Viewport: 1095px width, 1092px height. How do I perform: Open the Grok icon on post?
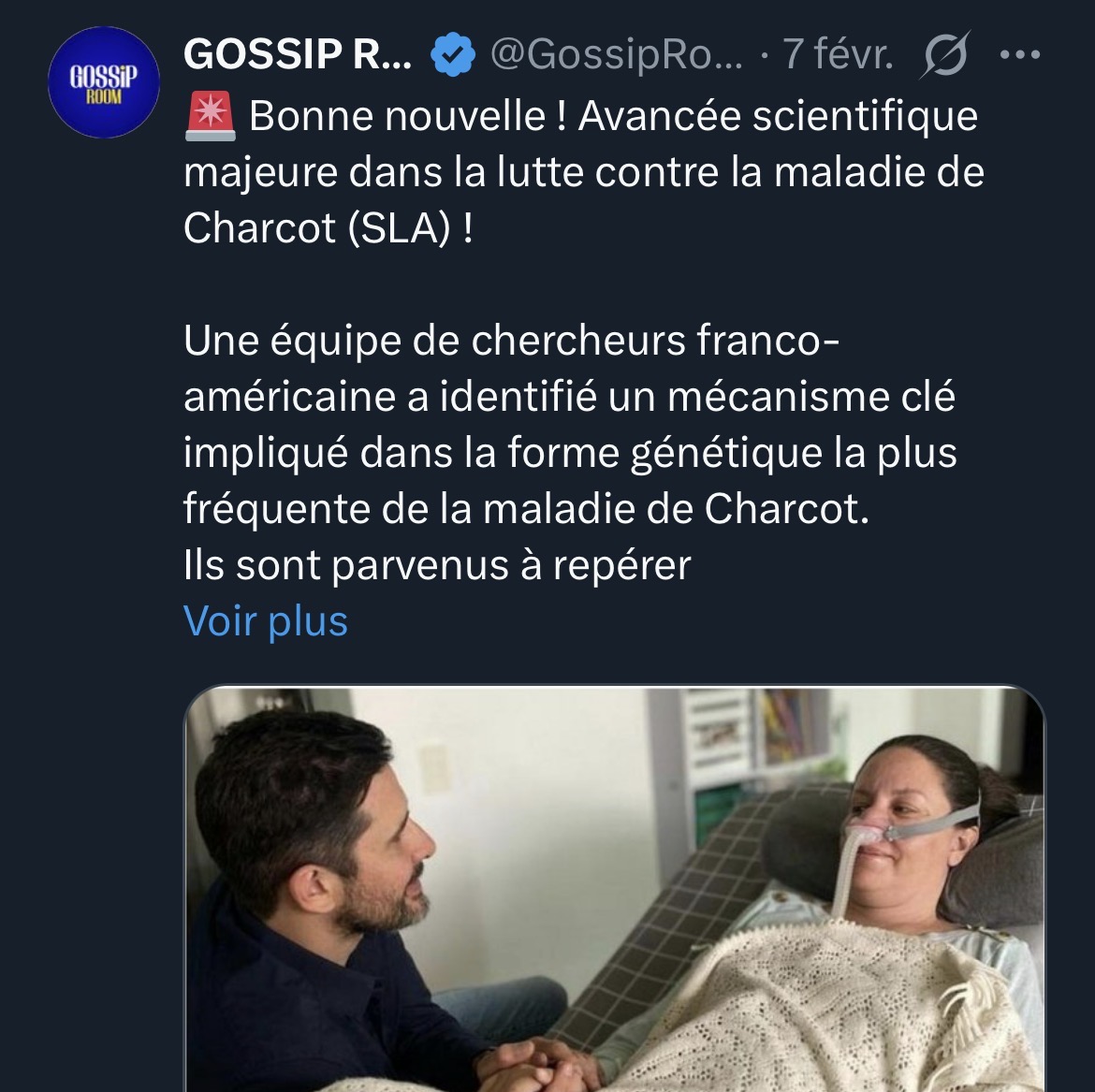click(944, 56)
